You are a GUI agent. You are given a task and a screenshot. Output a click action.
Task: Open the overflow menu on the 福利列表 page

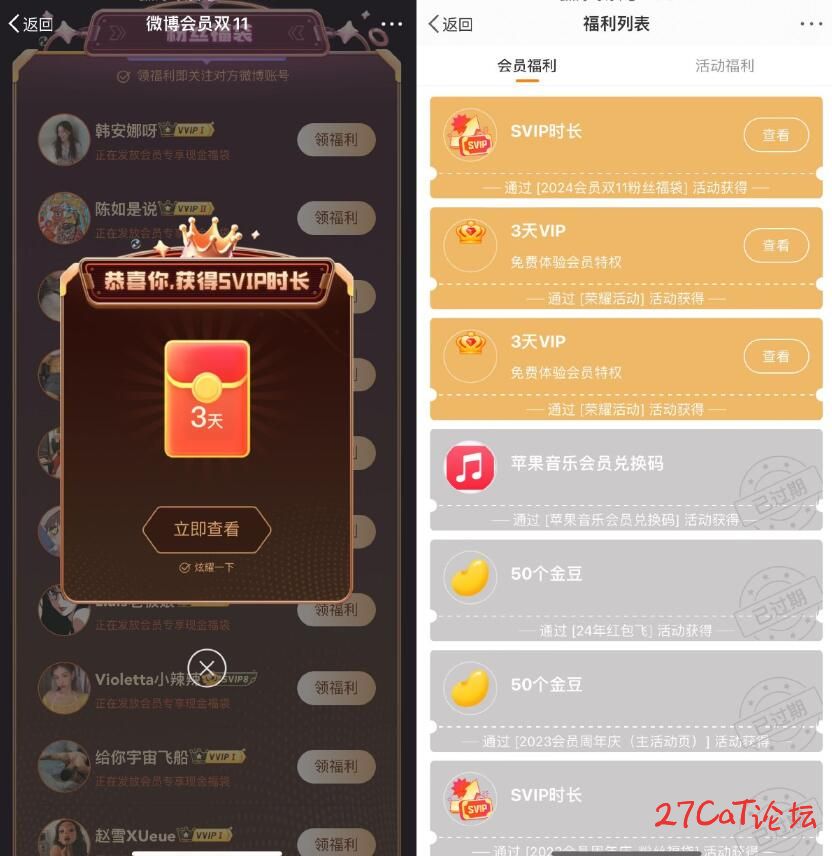[811, 24]
